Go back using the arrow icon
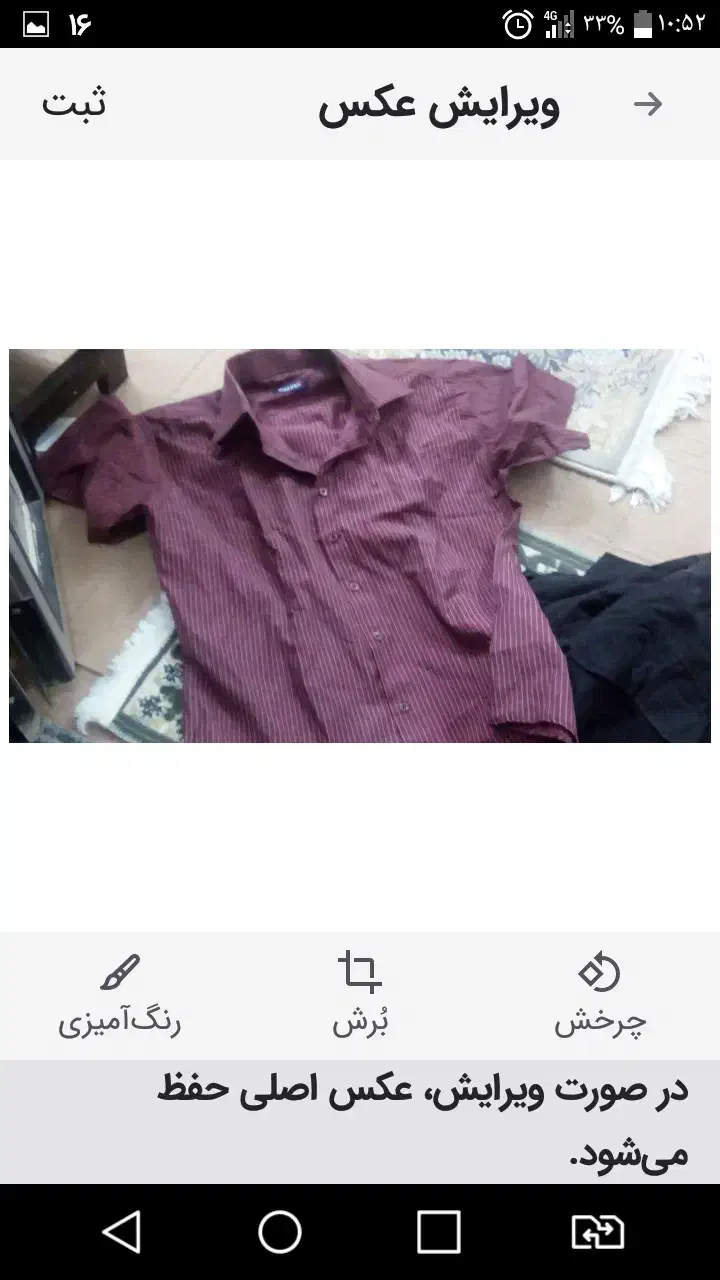The width and height of the screenshot is (720, 1280). coord(648,104)
